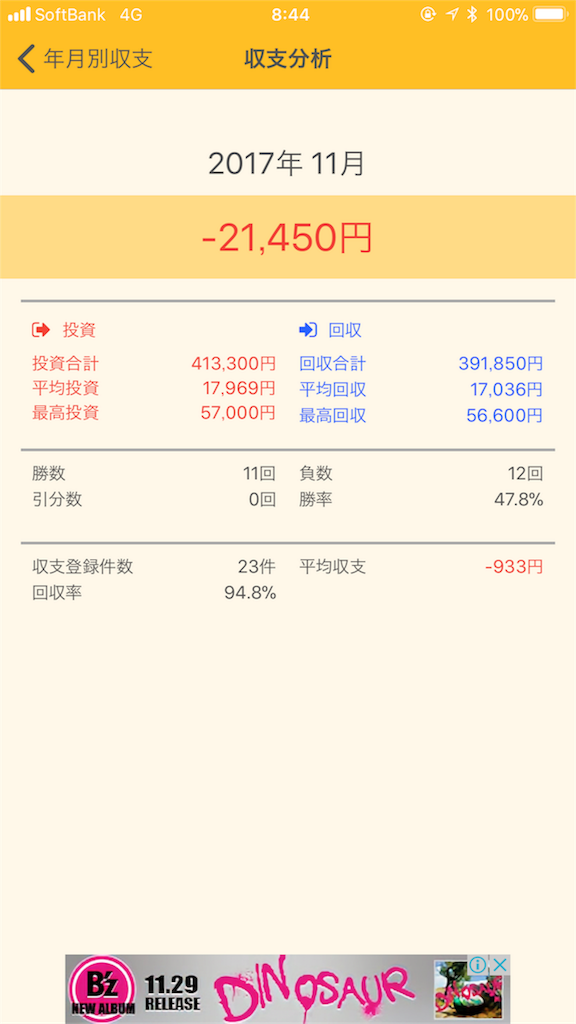Close the ad banner with the X icon
This screenshot has width=576, height=1024.
[x=500, y=964]
